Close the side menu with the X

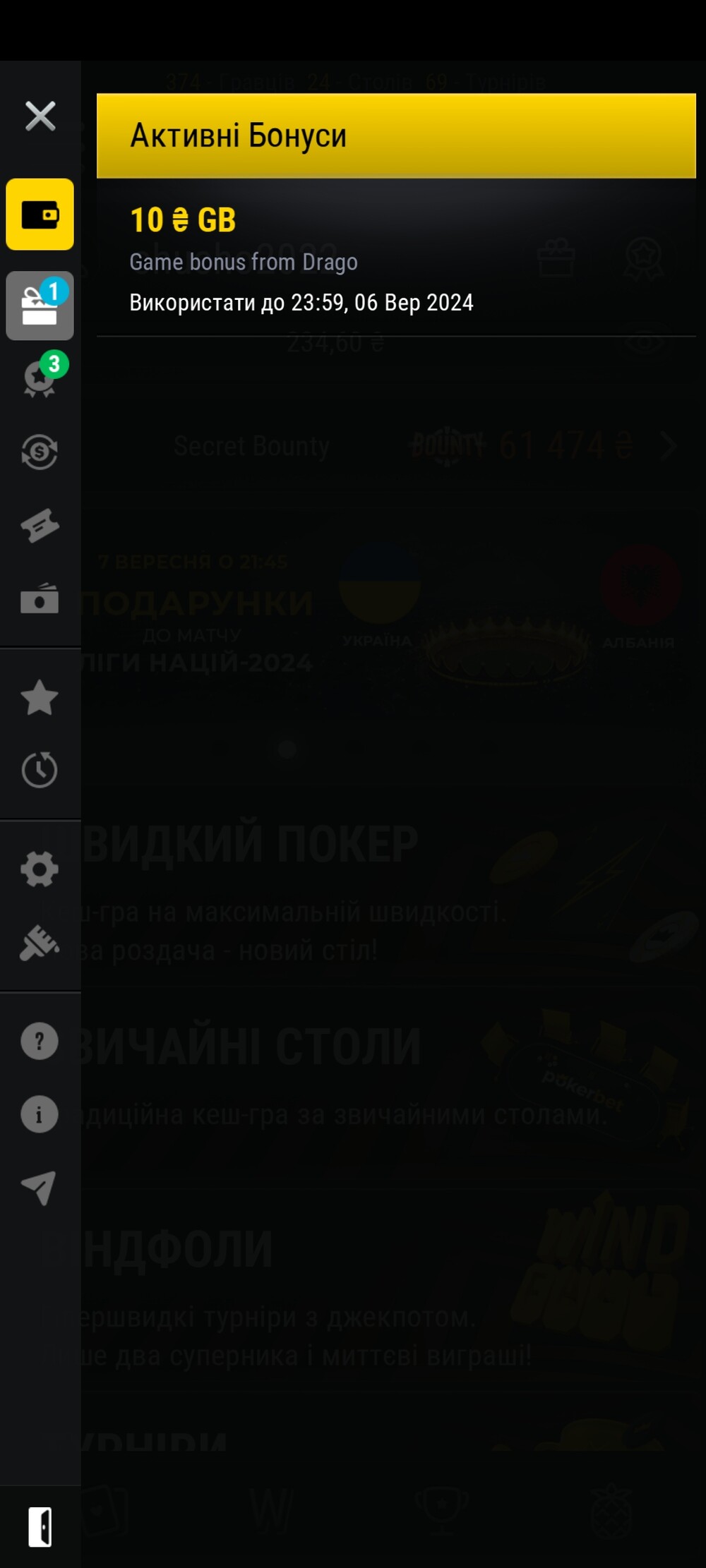pyautogui.click(x=40, y=116)
